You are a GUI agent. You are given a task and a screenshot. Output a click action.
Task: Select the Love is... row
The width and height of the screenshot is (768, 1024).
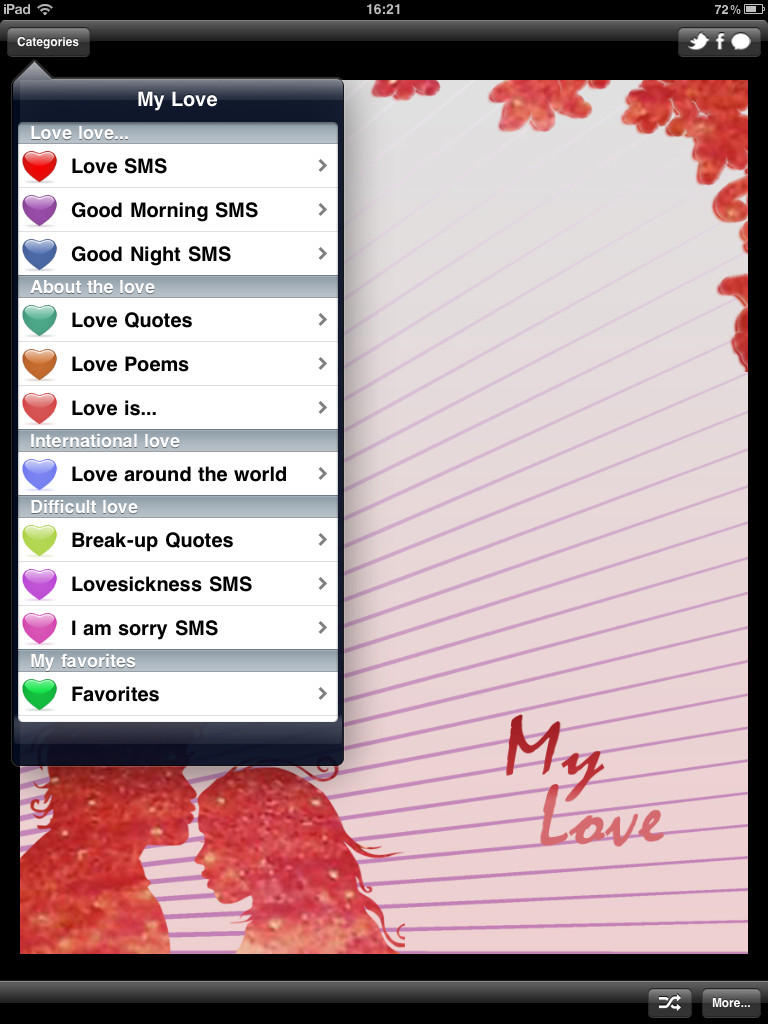[178, 408]
